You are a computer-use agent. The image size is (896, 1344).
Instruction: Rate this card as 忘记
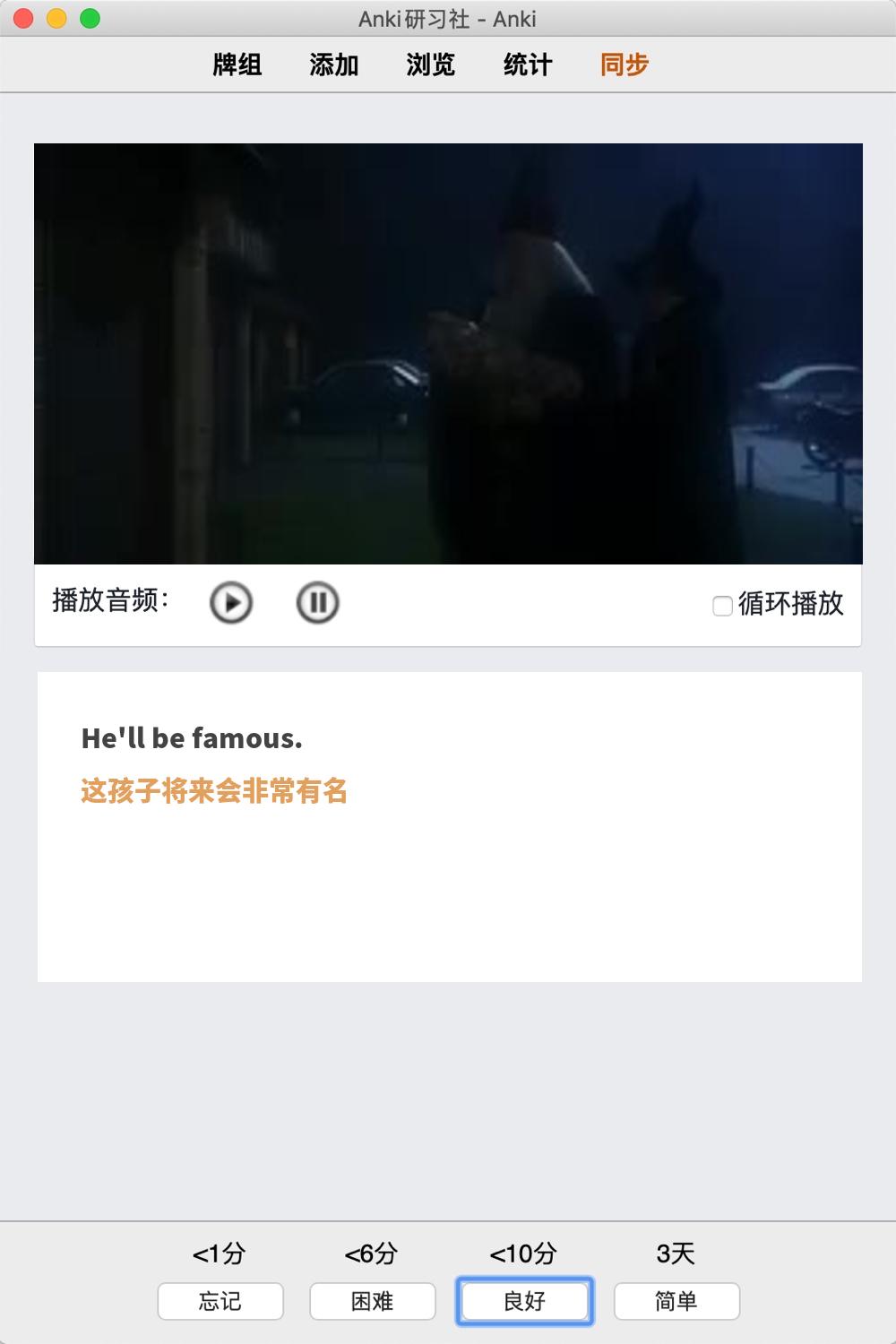[220, 1301]
